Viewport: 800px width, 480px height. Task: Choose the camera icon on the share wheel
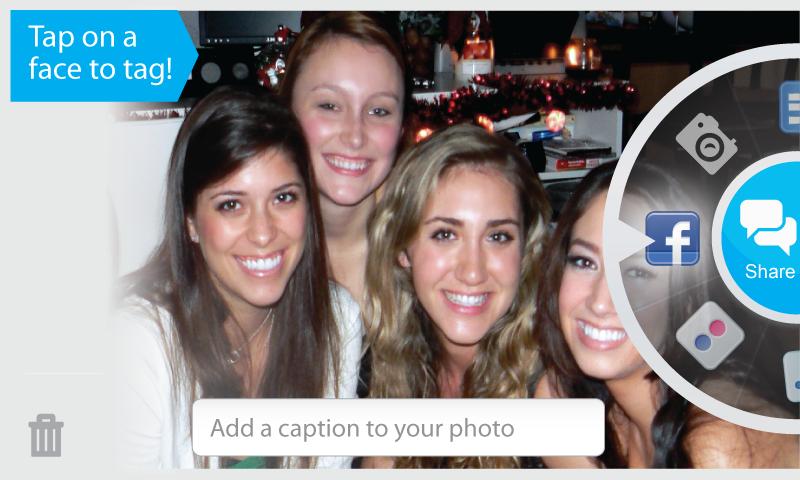(706, 143)
